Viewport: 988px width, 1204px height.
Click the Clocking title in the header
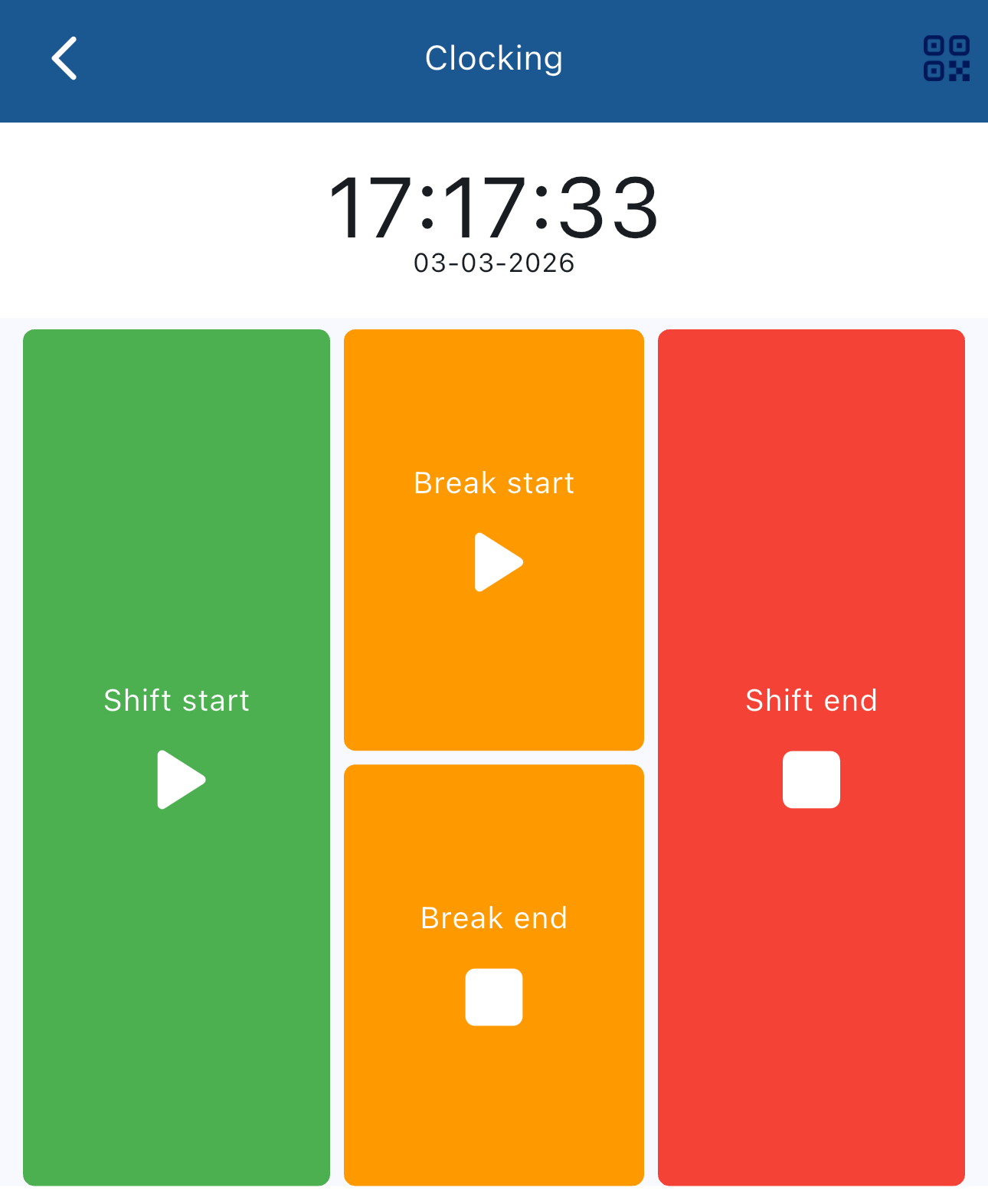pyautogui.click(x=494, y=59)
